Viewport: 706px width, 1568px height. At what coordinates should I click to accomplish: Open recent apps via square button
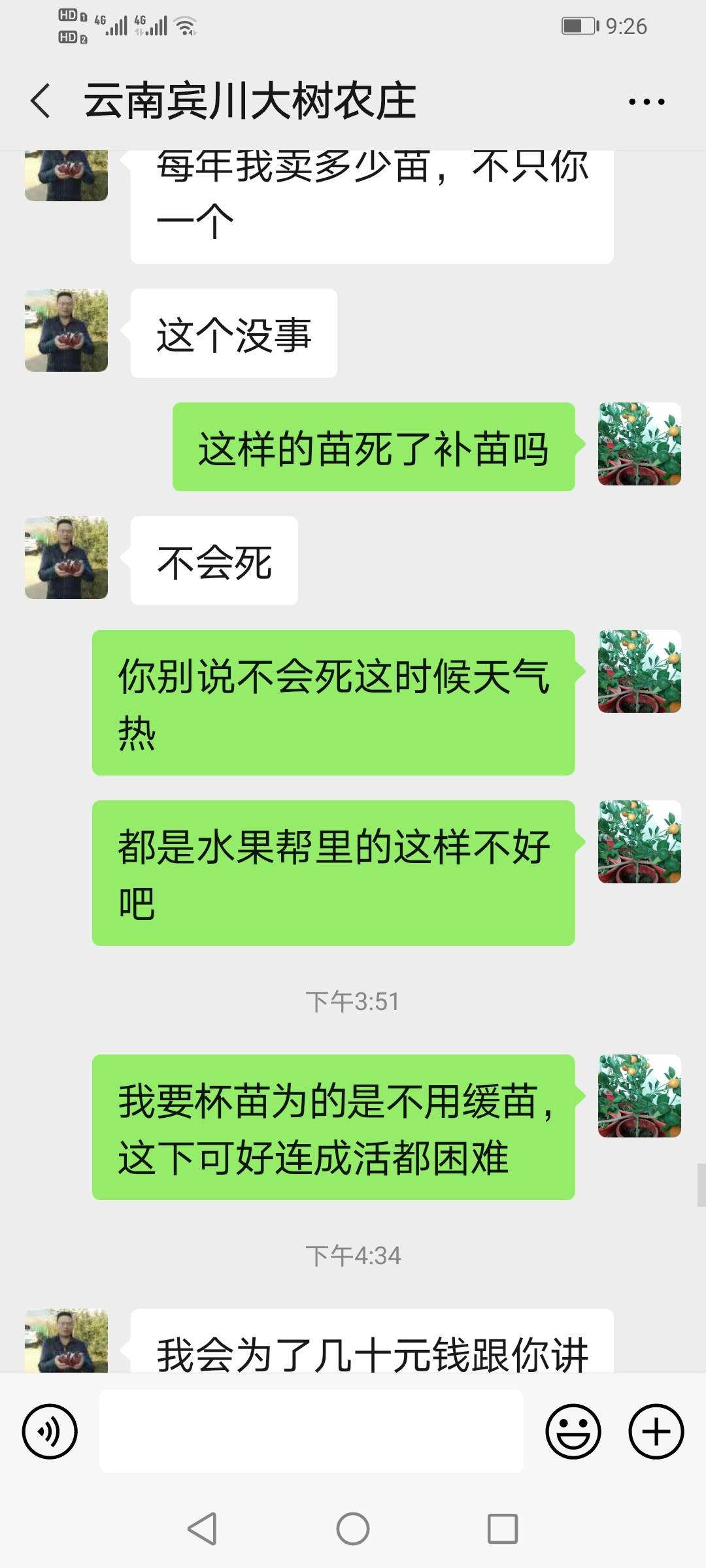coord(503,1529)
